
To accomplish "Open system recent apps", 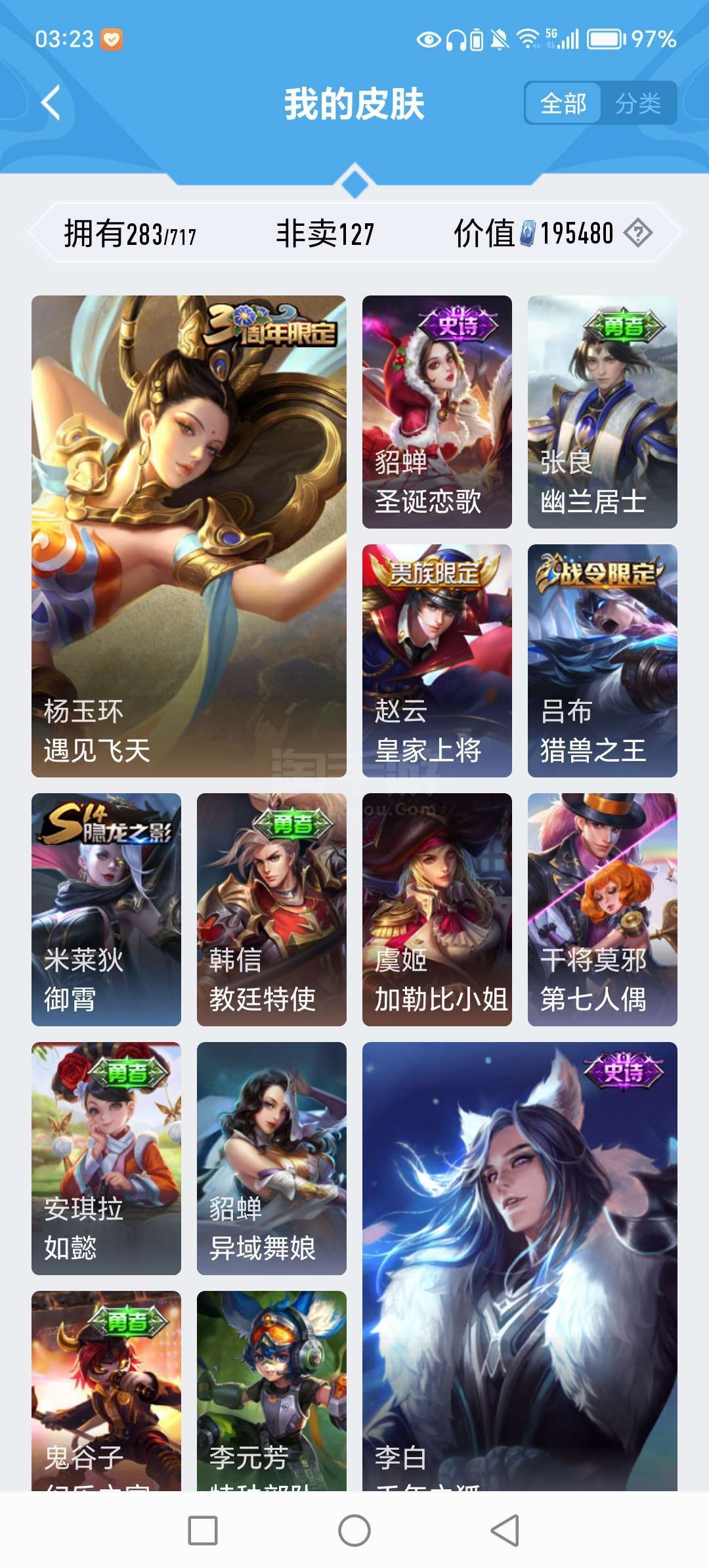I will (203, 1531).
